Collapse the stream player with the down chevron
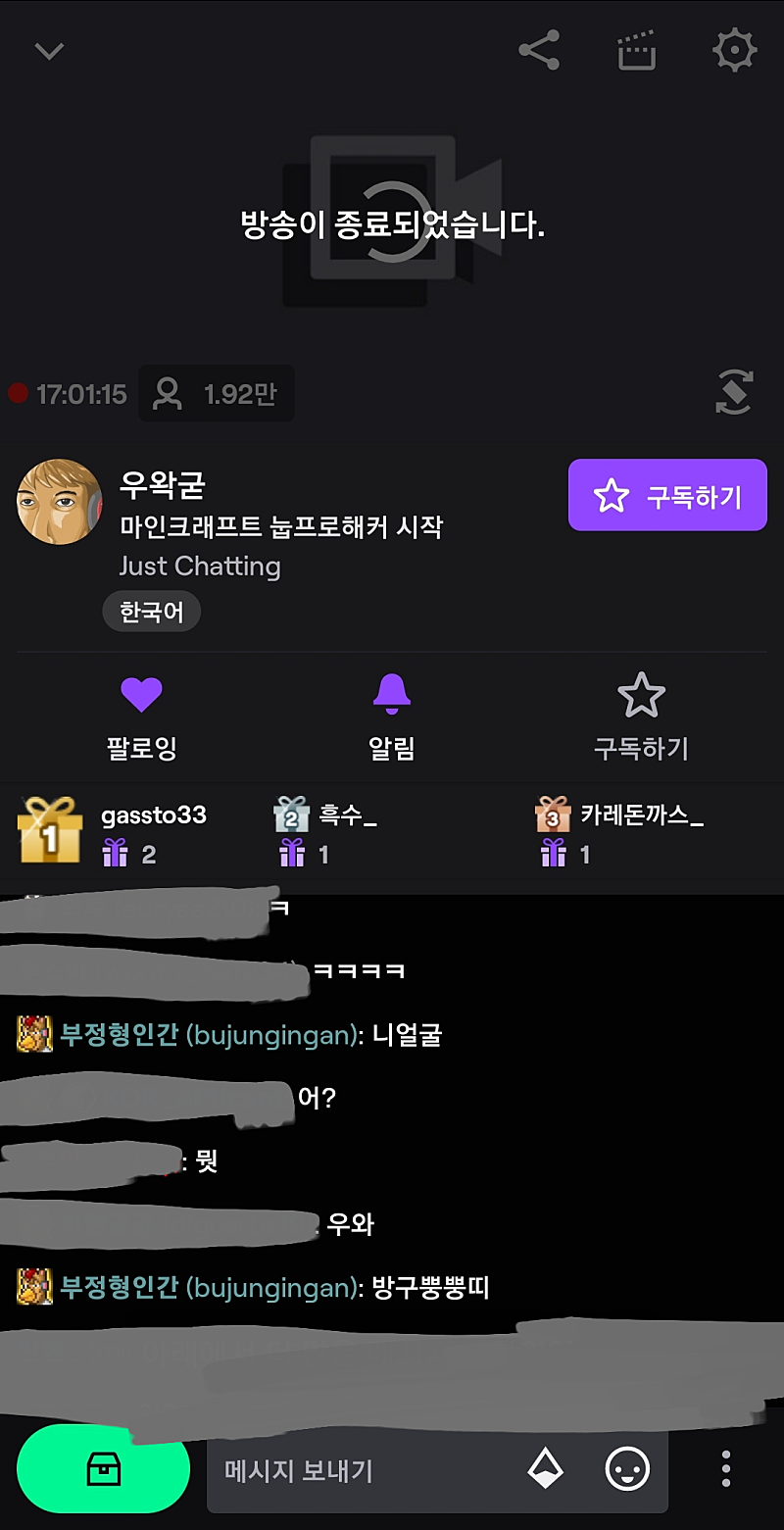Image resolution: width=784 pixels, height=1530 pixels. pos(49,50)
